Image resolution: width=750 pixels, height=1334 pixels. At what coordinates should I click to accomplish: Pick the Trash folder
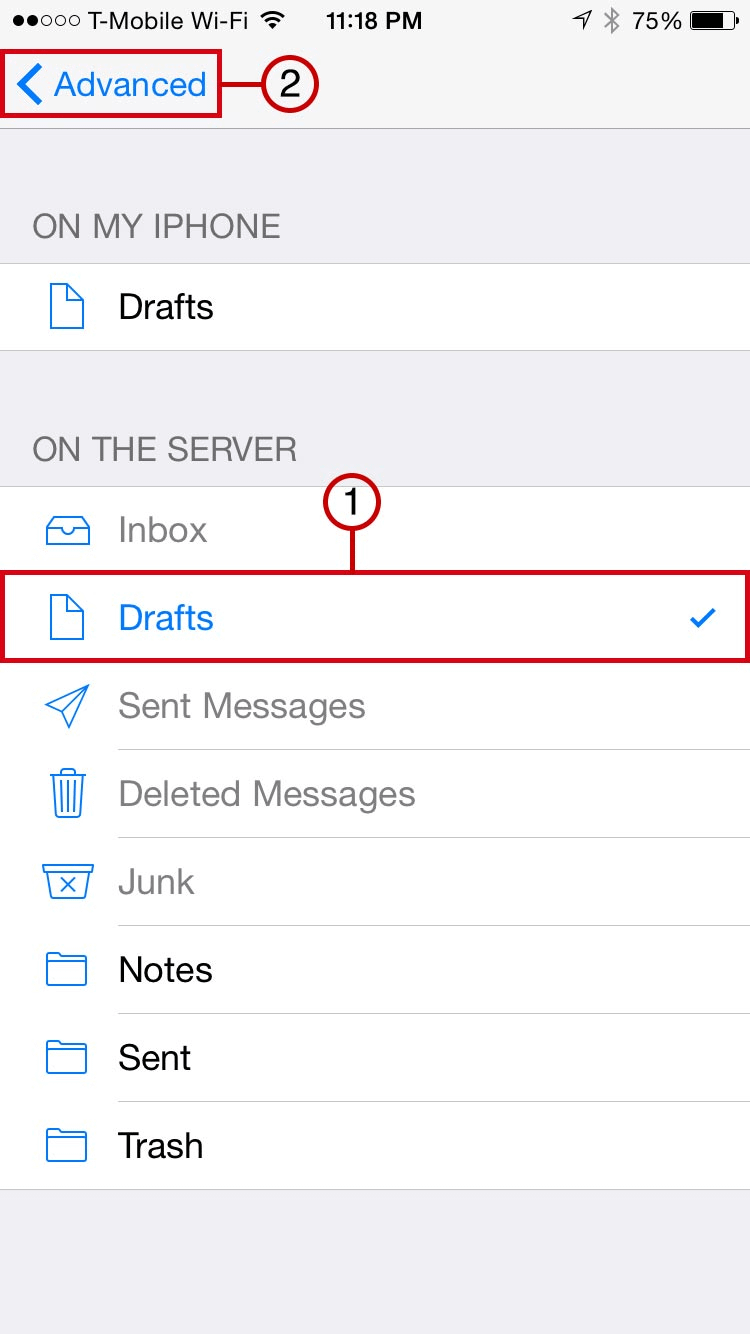375,1146
